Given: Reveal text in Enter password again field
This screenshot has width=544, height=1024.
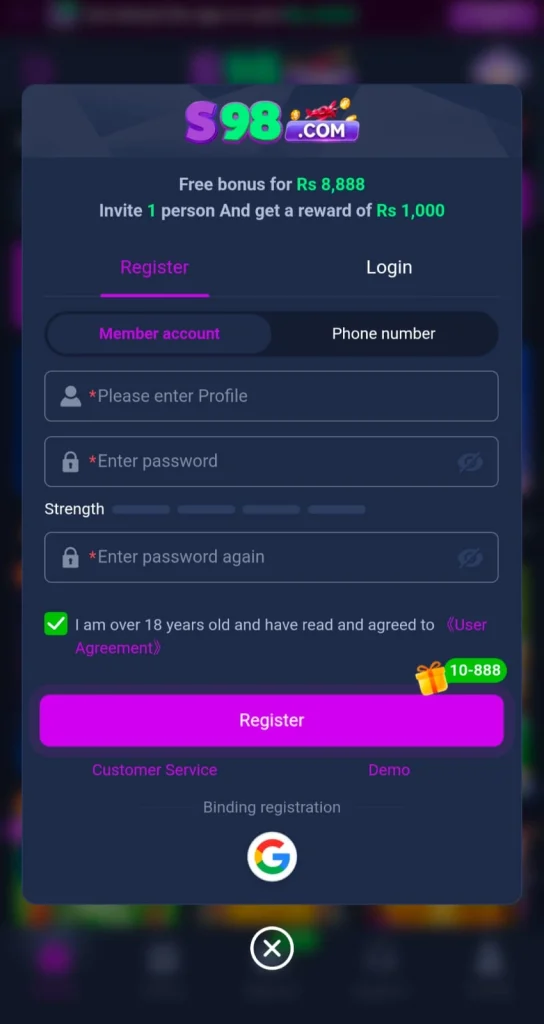Looking at the screenshot, I should [x=470, y=558].
